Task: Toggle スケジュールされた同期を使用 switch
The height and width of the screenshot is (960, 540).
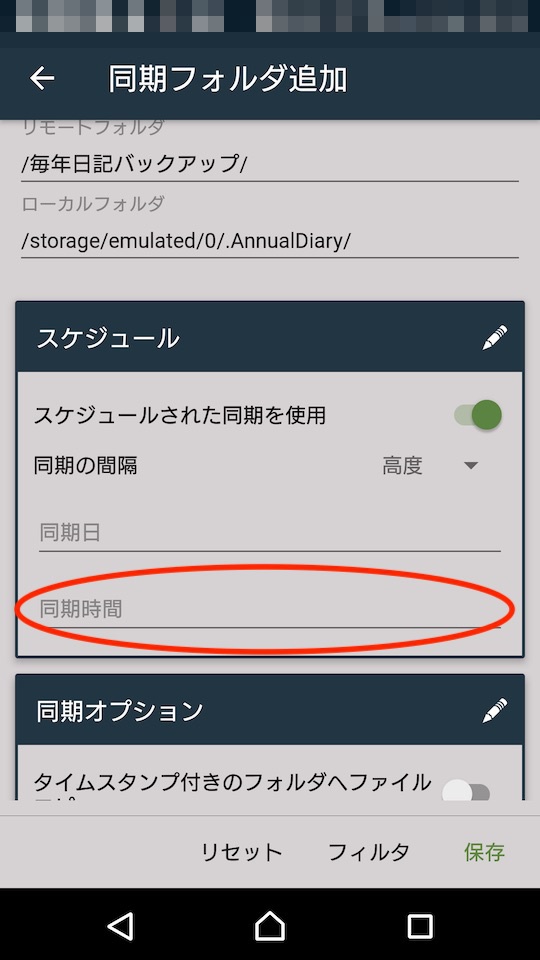Action: [478, 415]
